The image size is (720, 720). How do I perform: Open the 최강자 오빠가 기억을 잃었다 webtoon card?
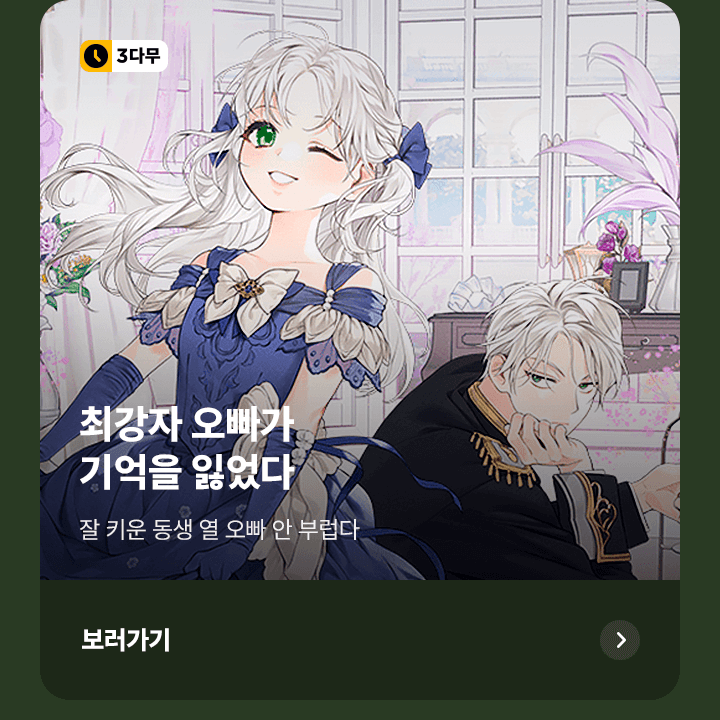pos(360,300)
